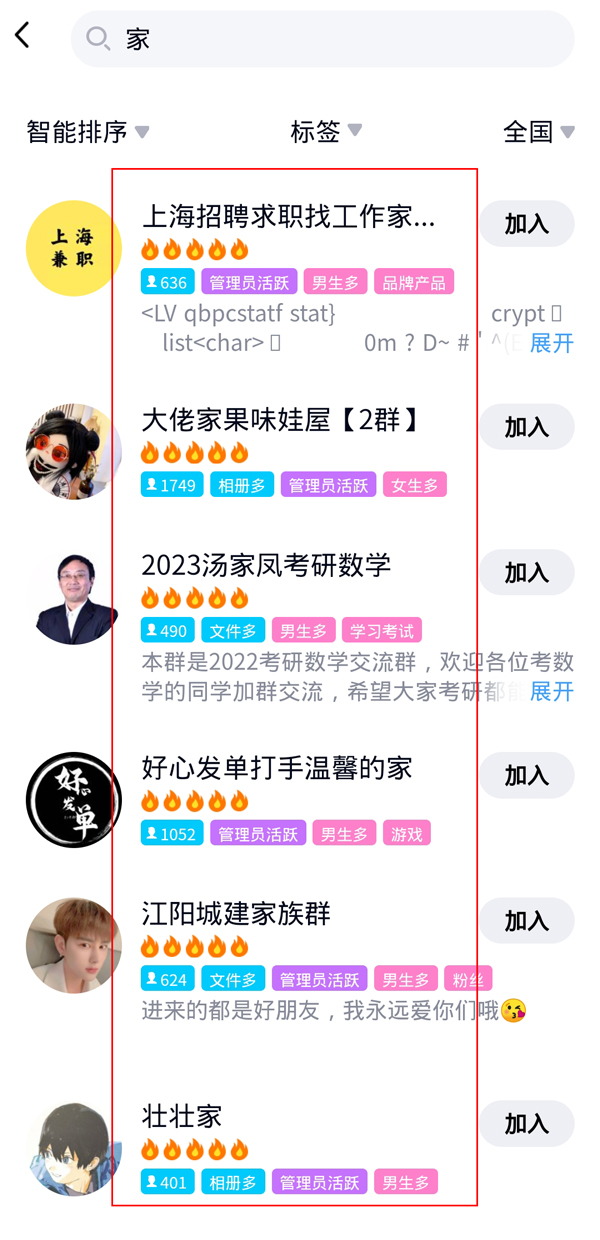The width and height of the screenshot is (600, 1240).
Task: Tap the search field containing 家
Action: 322,39
